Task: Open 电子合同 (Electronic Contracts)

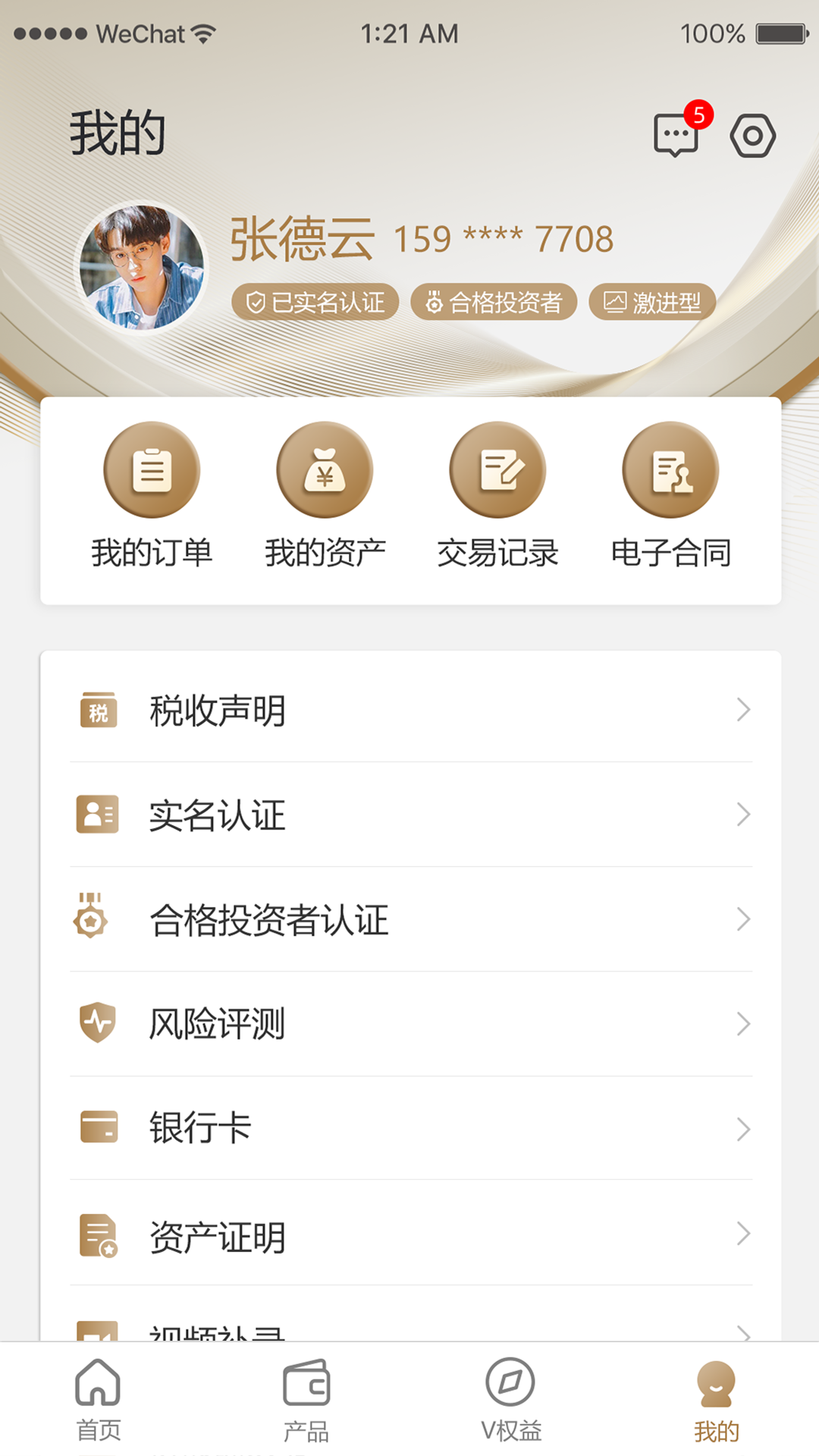Action: tap(670, 497)
